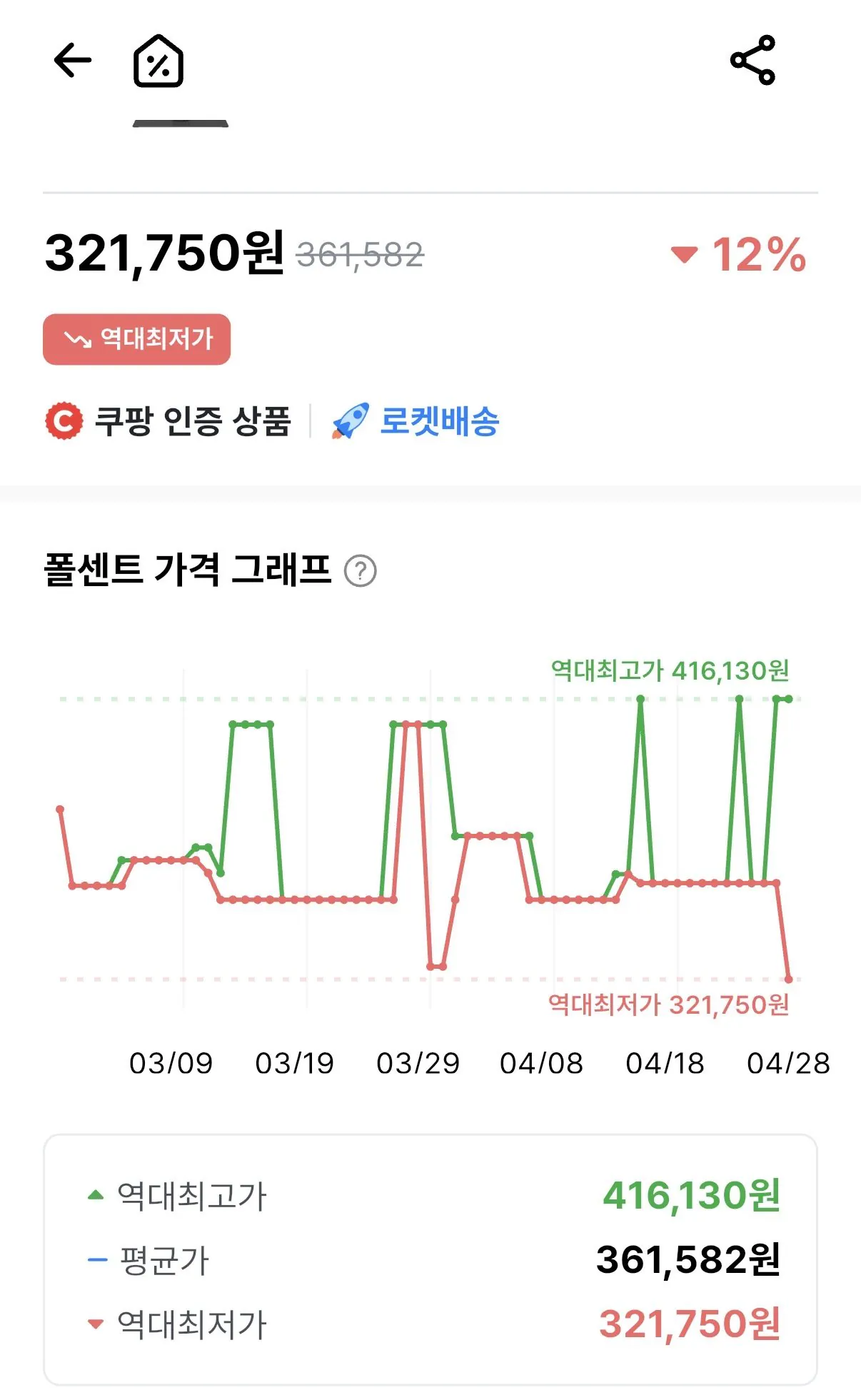Screen dimensions: 861x1400
Task: Go back using the arrow icon
Action: click(73, 60)
